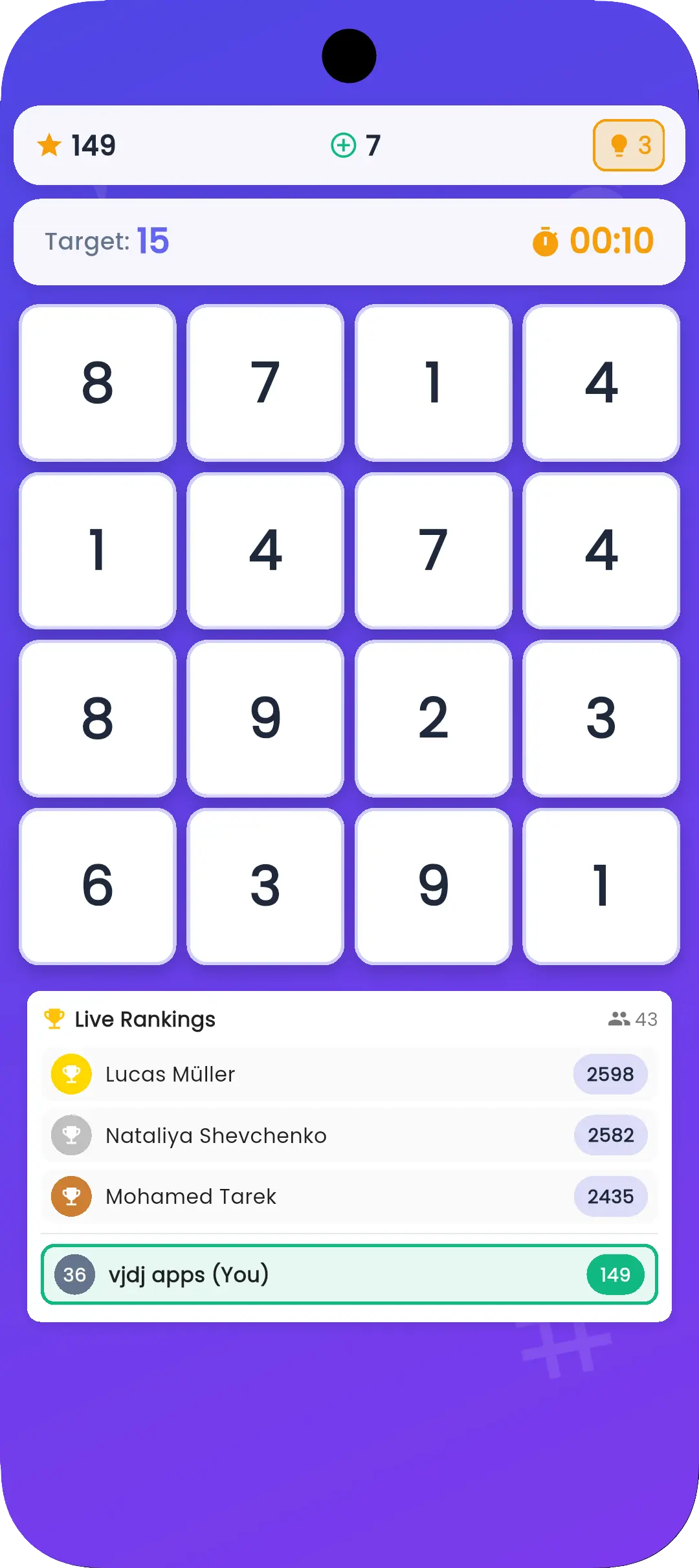Open the hints lightbulb button
Image resolution: width=699 pixels, height=1568 pixels.
pyautogui.click(x=627, y=145)
